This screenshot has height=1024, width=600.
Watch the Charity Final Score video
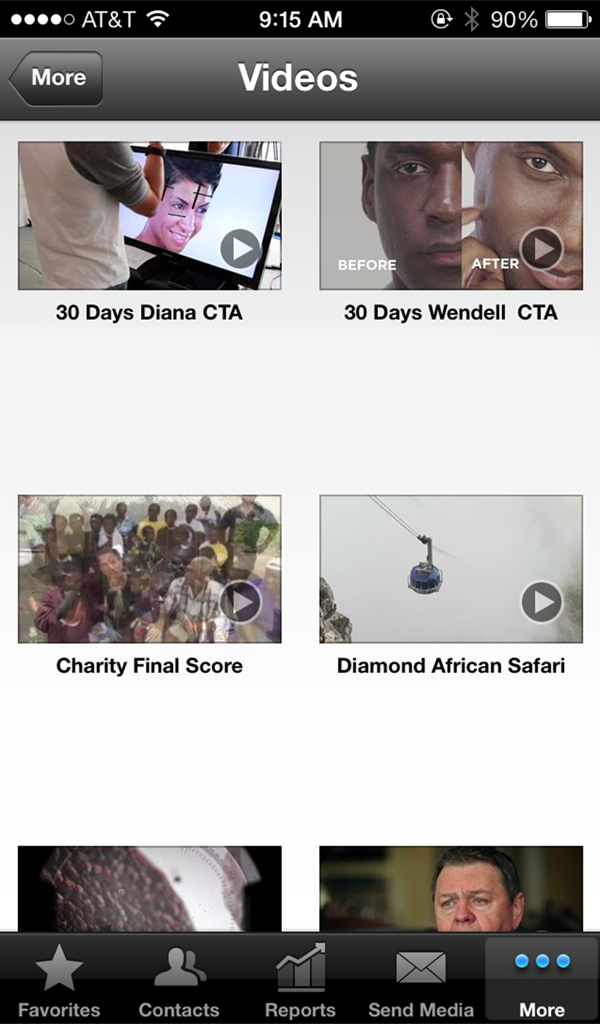(150, 569)
